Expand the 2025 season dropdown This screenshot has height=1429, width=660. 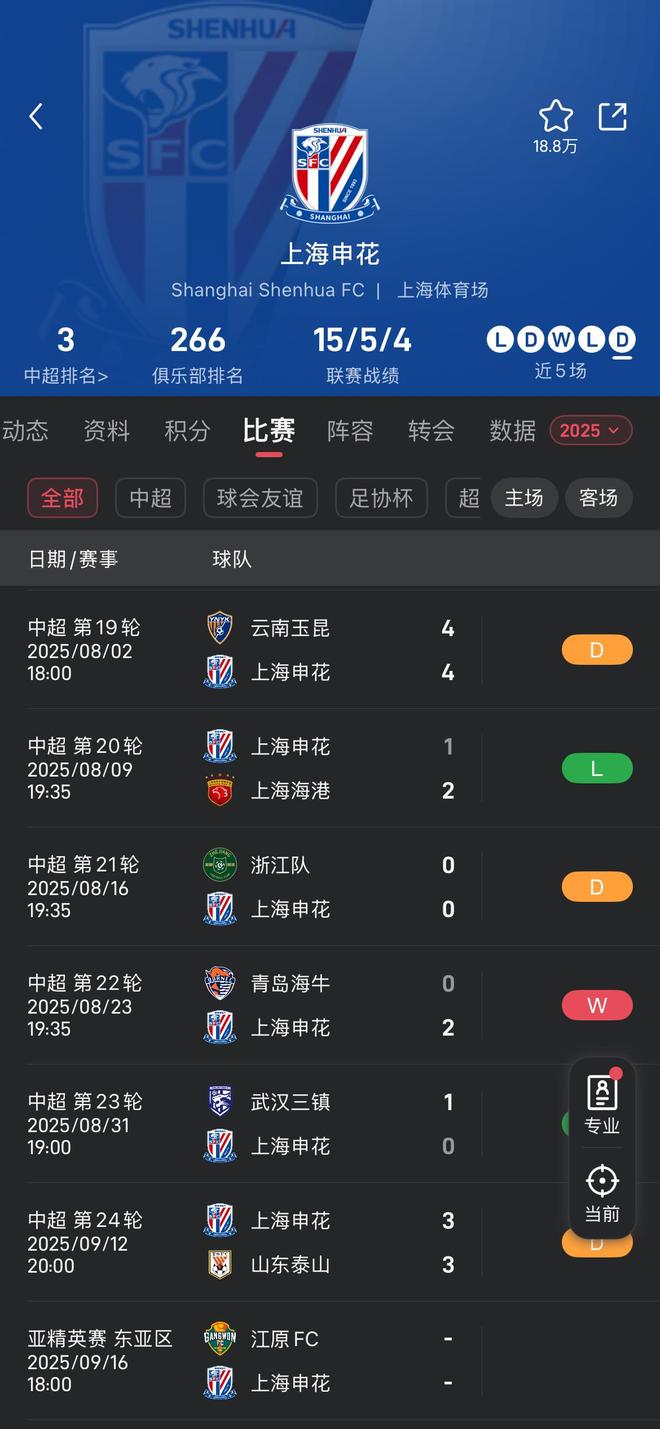pos(590,430)
